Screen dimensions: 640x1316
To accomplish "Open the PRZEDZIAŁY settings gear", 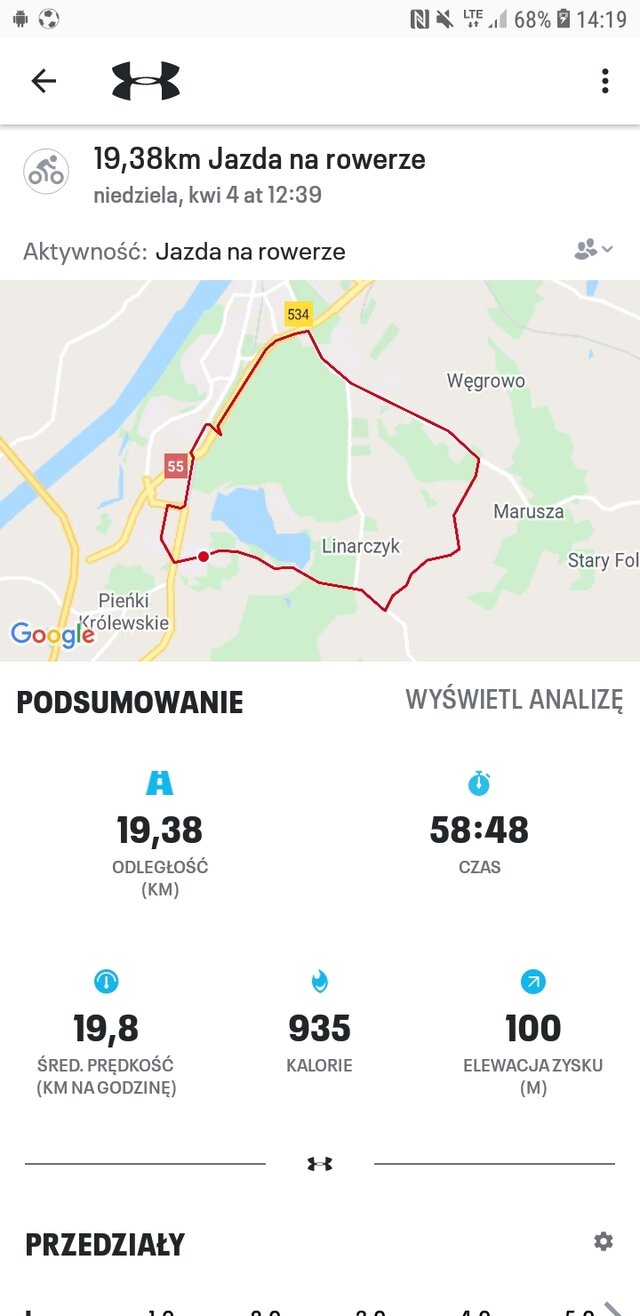I will click(x=603, y=1241).
